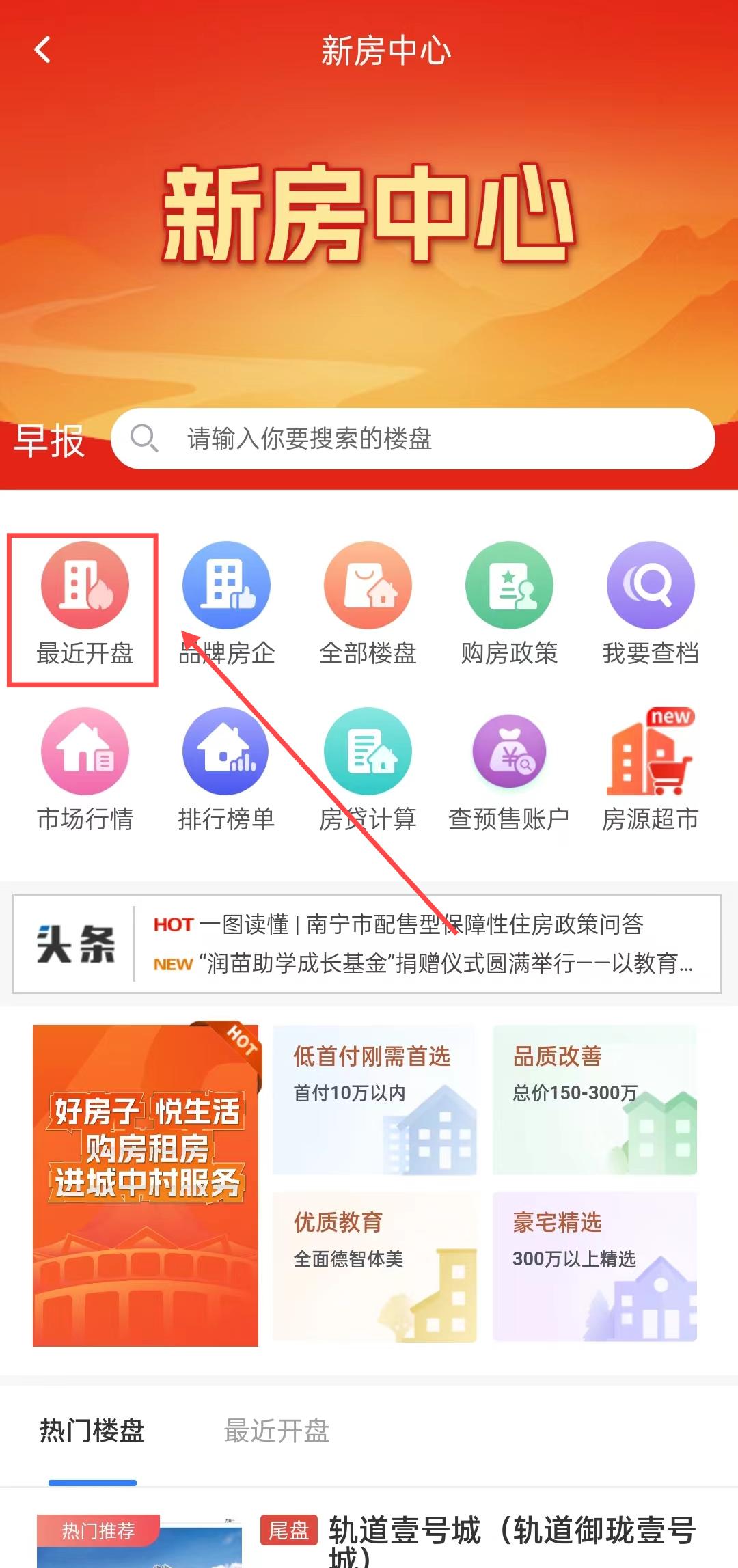
Task: Read the HOT 南宁市配售型保障性住房 headline
Action: coord(421,924)
